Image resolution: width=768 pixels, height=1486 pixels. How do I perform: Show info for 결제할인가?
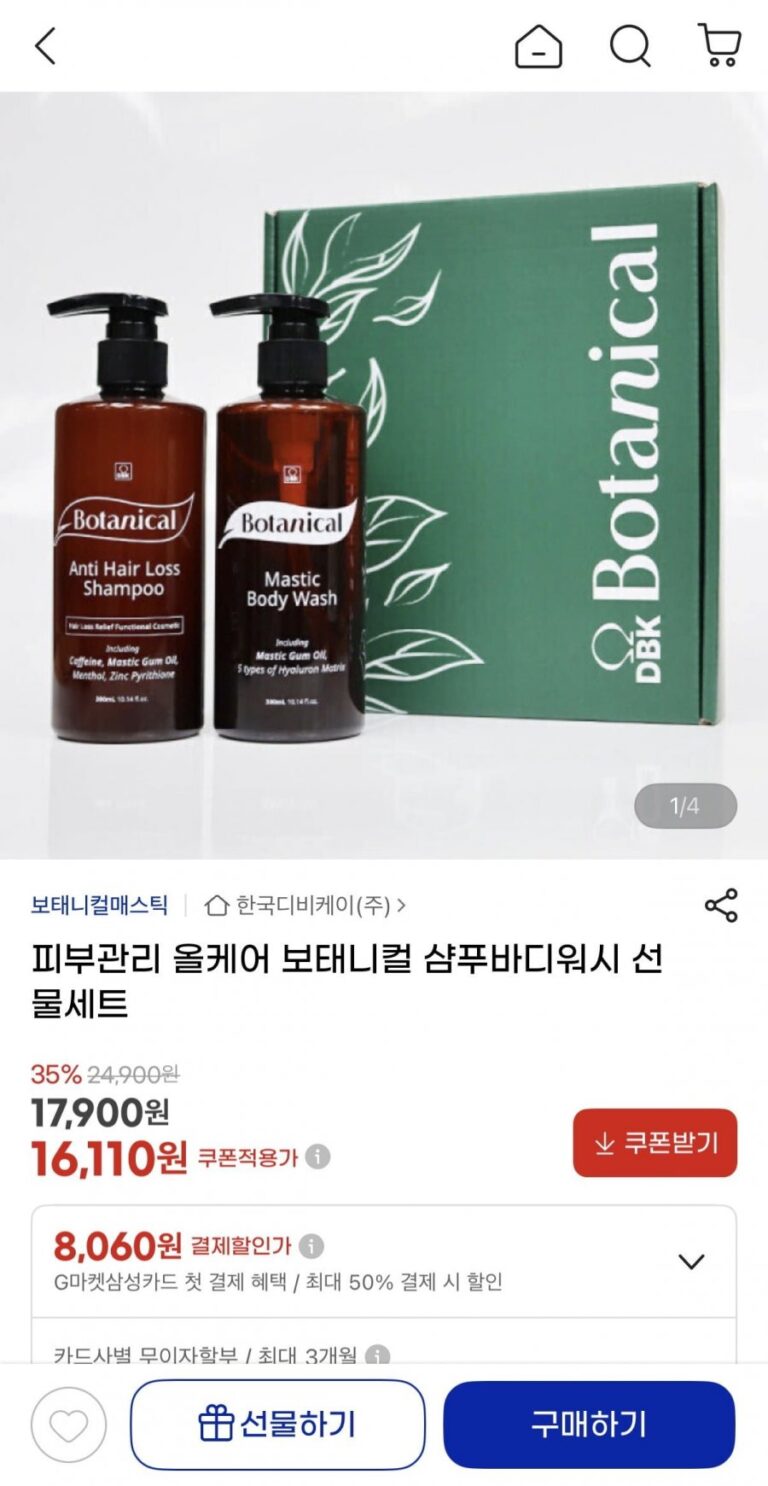(x=312, y=1246)
